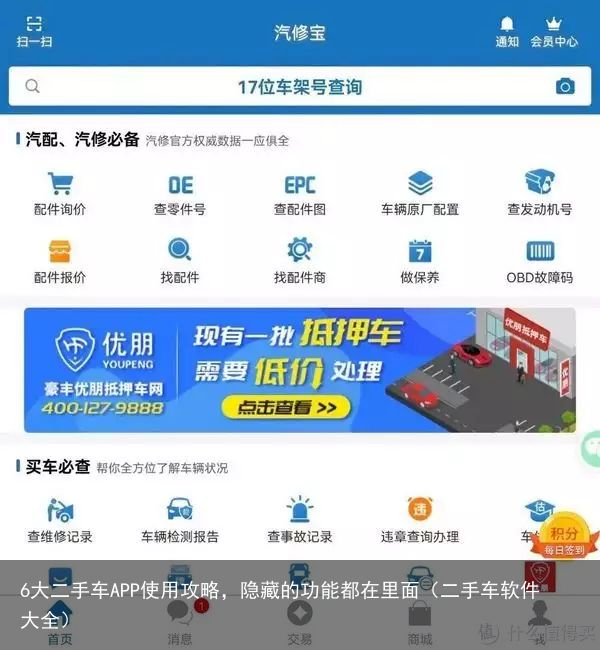The width and height of the screenshot is (600, 650).
Task: Open 查配件图 EPC
Action: [x=300, y=193]
